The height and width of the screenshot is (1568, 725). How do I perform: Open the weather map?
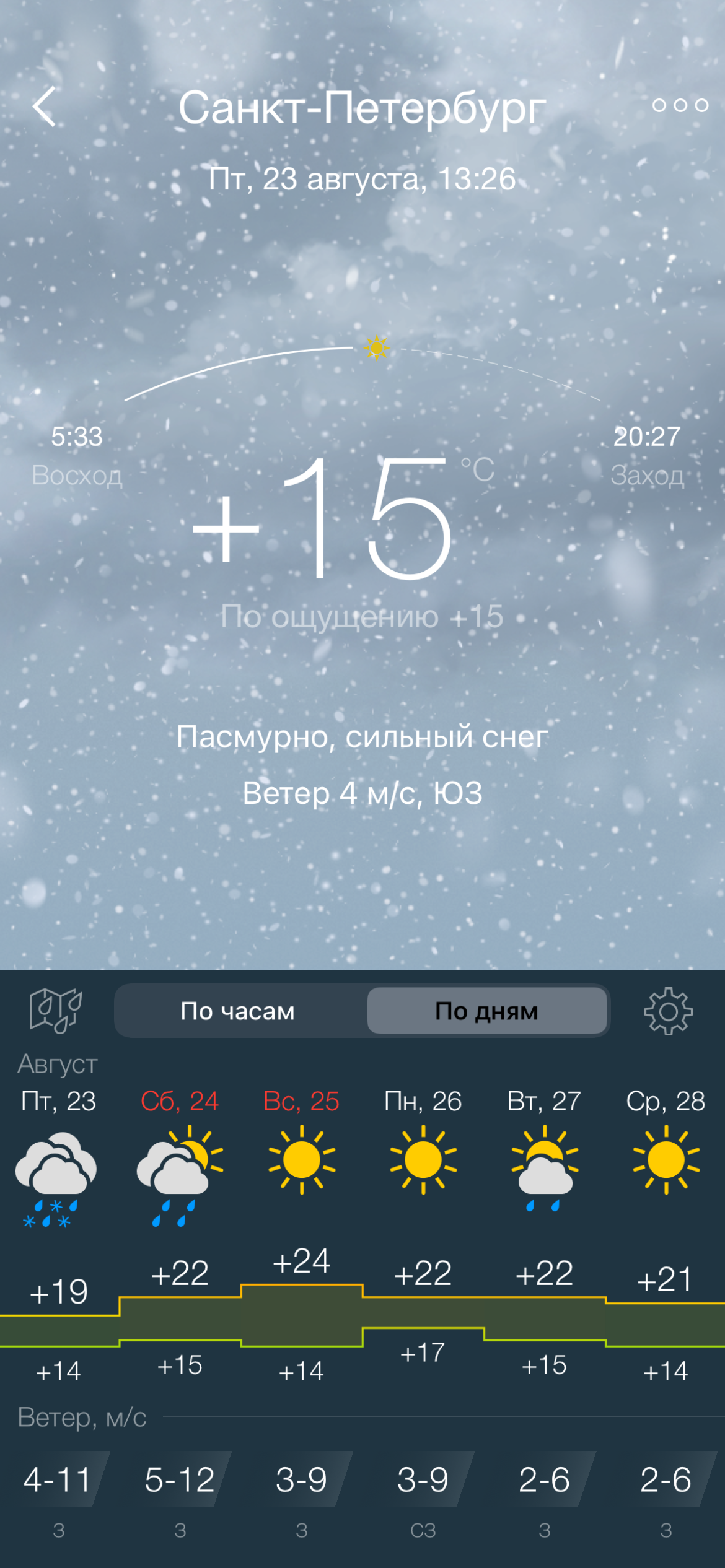click(x=56, y=1011)
